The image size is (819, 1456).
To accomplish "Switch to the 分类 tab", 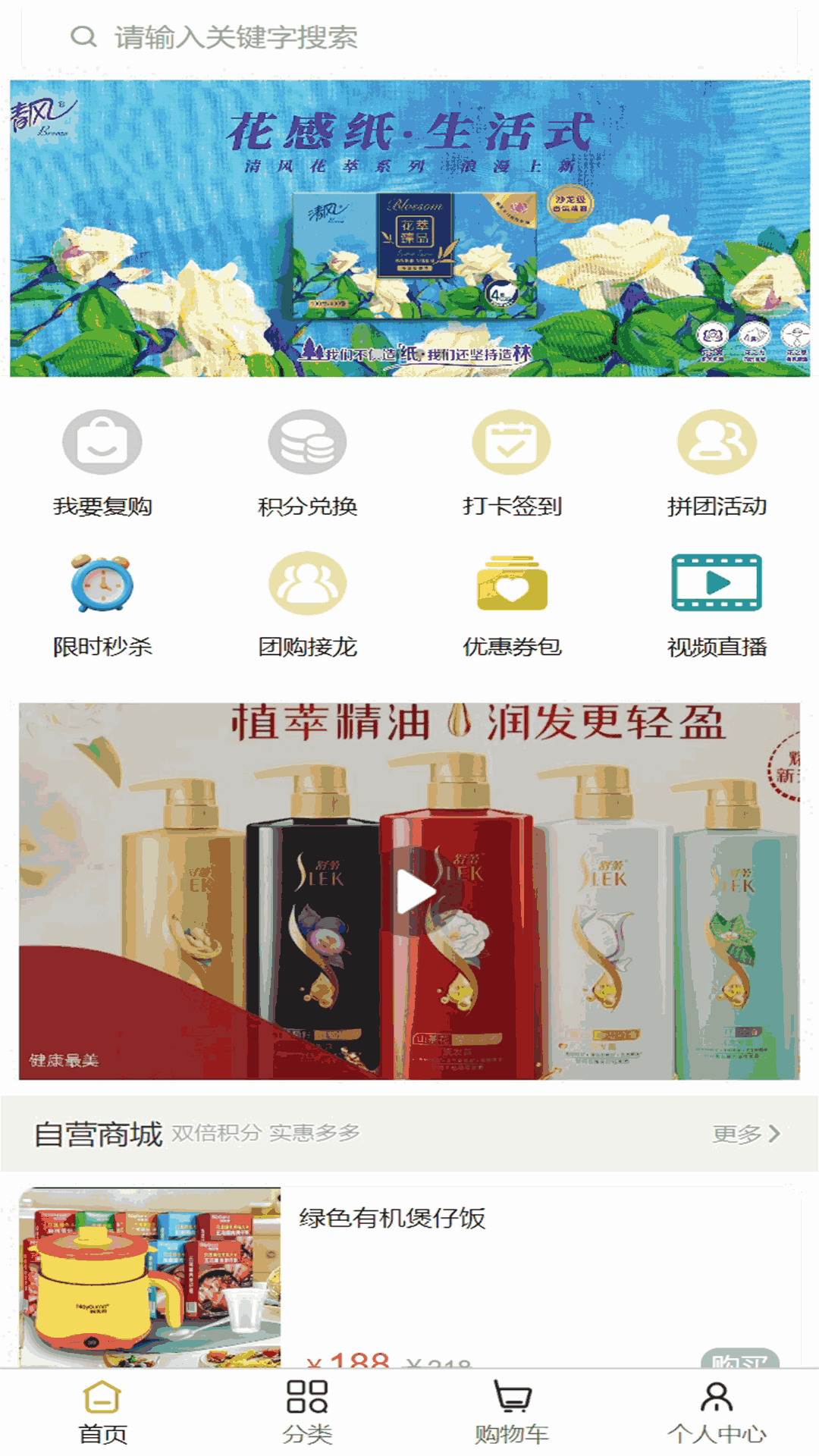I will (x=307, y=1412).
